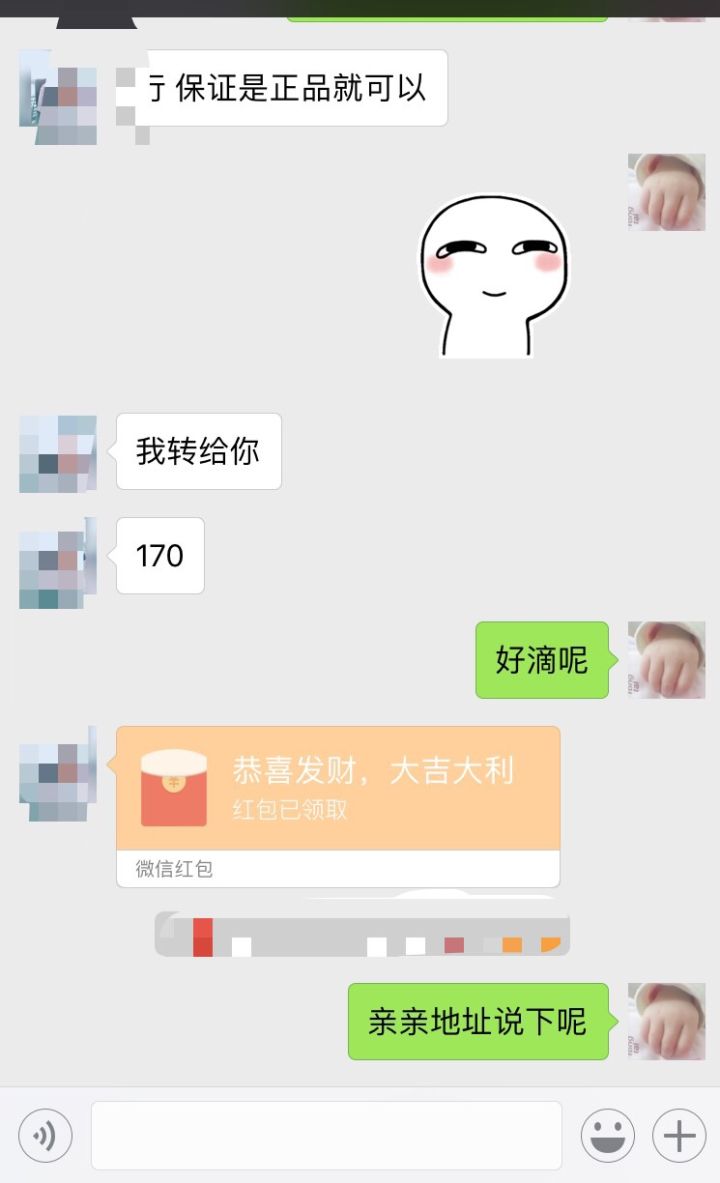Open the 恭喜发财 red packet message
The height and width of the screenshot is (1183, 720).
338,789
